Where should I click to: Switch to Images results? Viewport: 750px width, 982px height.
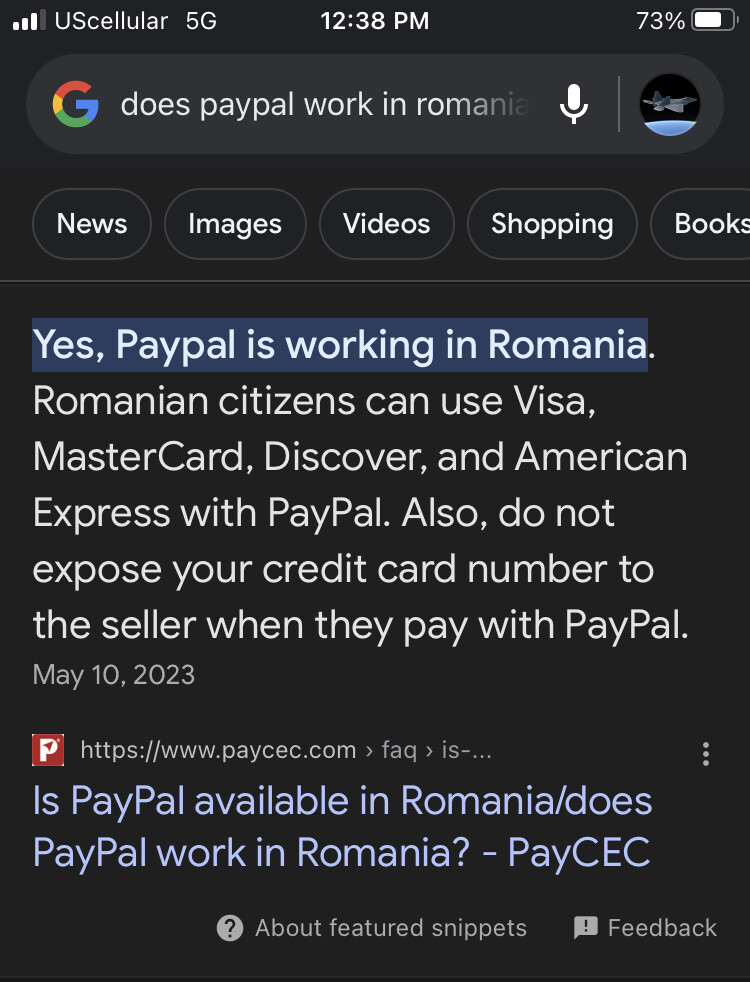click(235, 224)
